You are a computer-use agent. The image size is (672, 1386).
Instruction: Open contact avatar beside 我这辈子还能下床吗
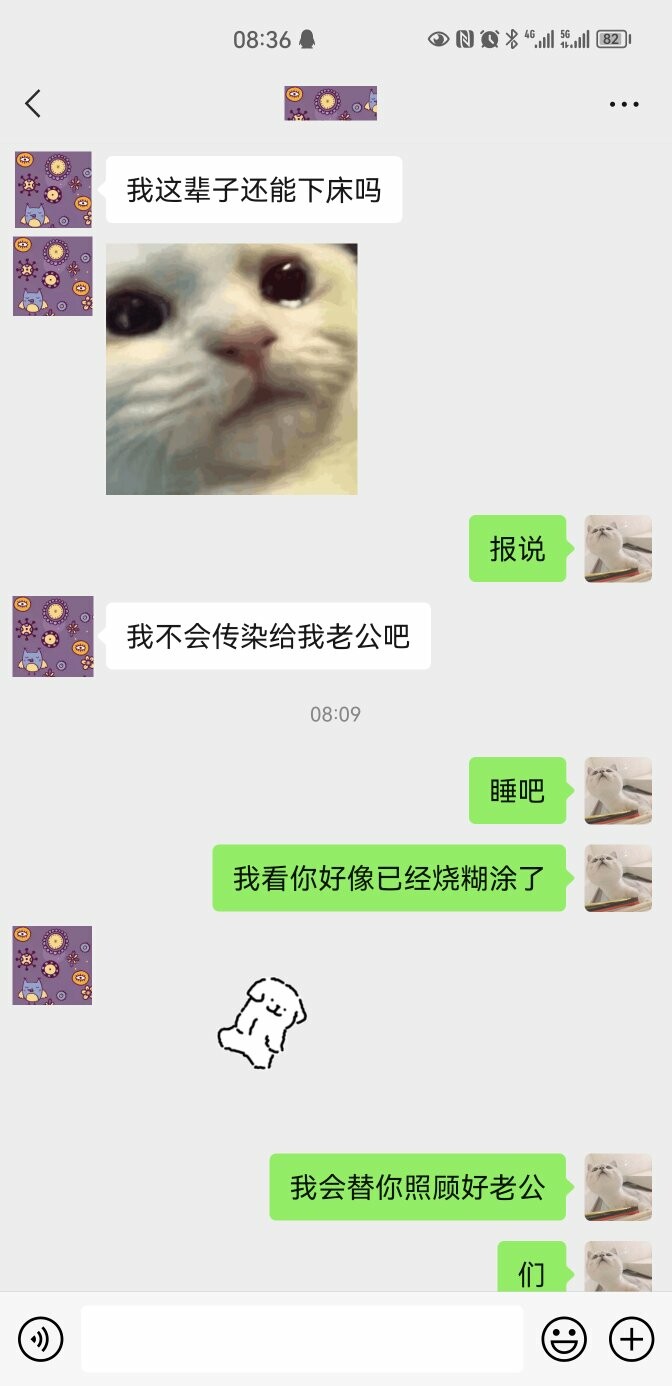[x=53, y=190]
